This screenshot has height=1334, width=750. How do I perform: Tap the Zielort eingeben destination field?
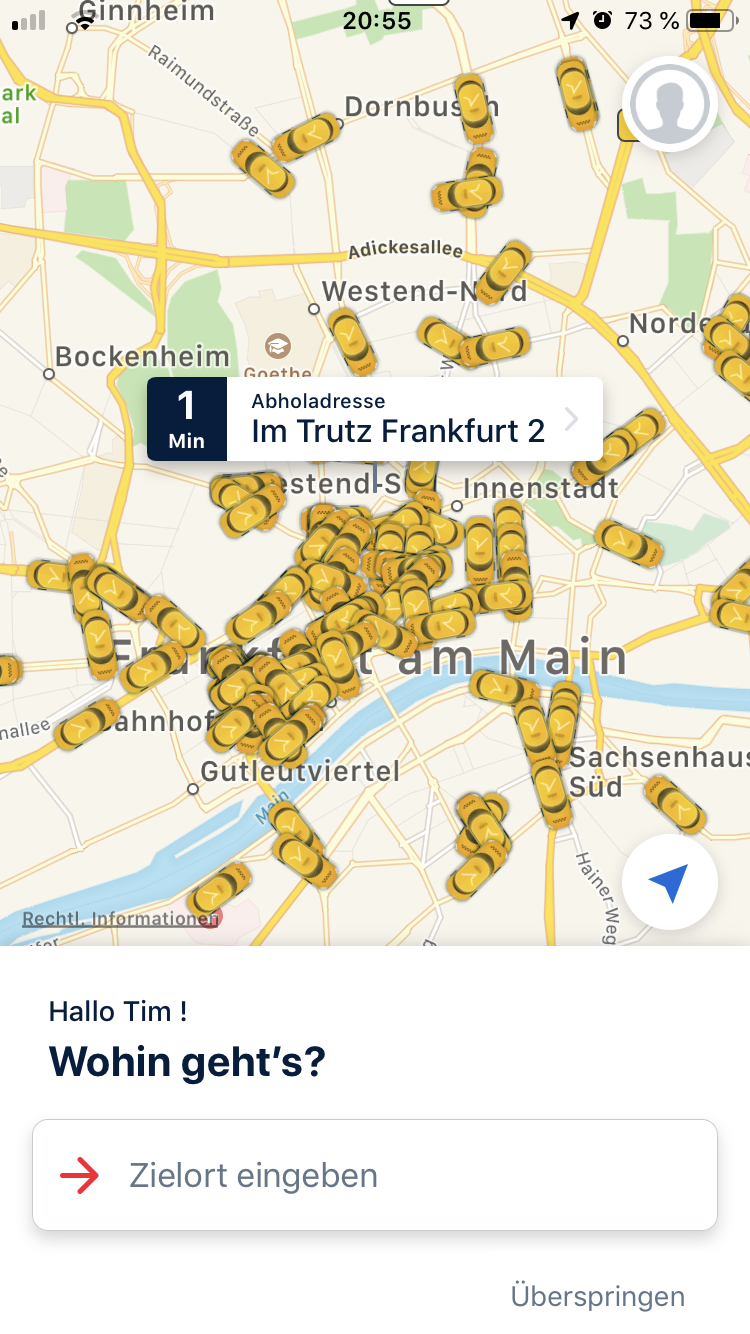point(375,1175)
